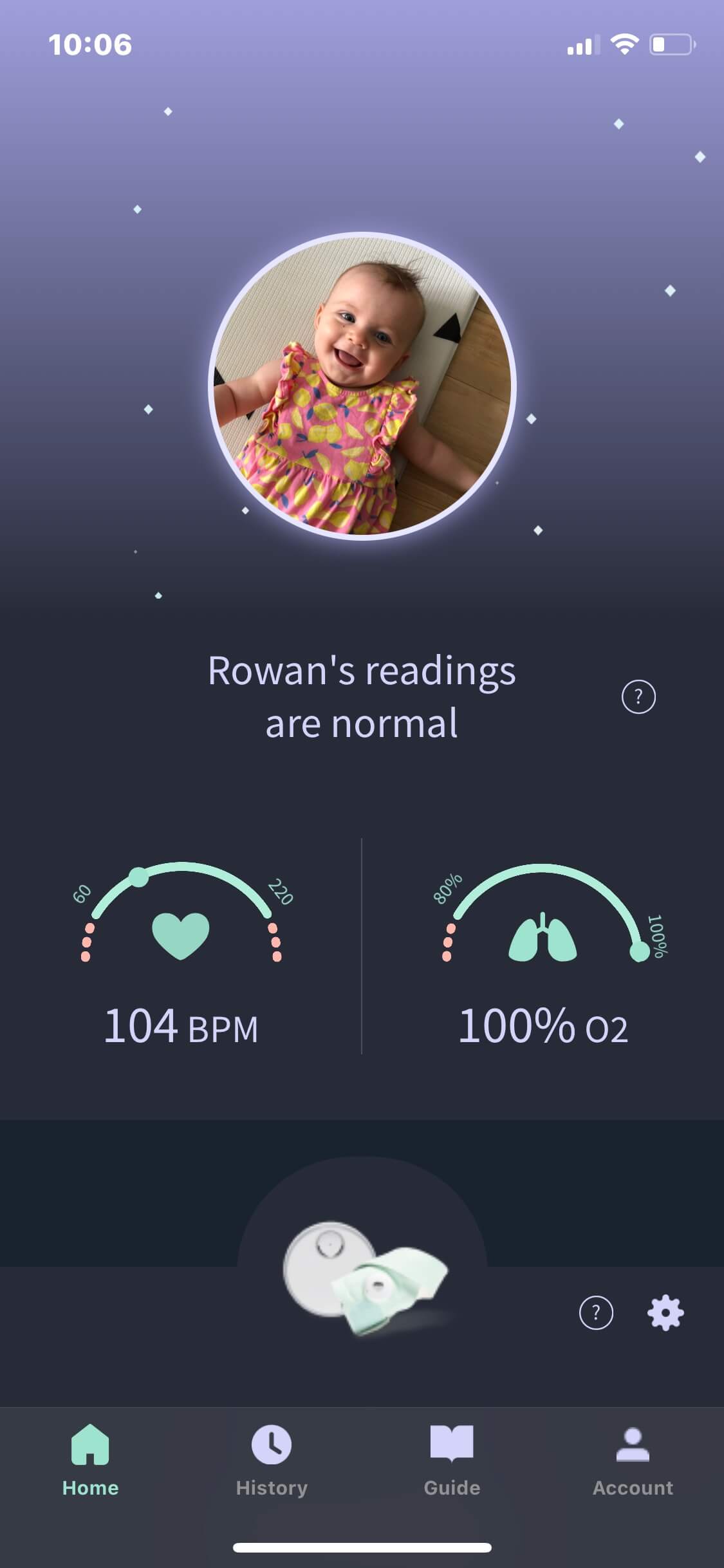Image resolution: width=724 pixels, height=1568 pixels.
Task: Tap Rowan's profile photo
Action: [362, 386]
